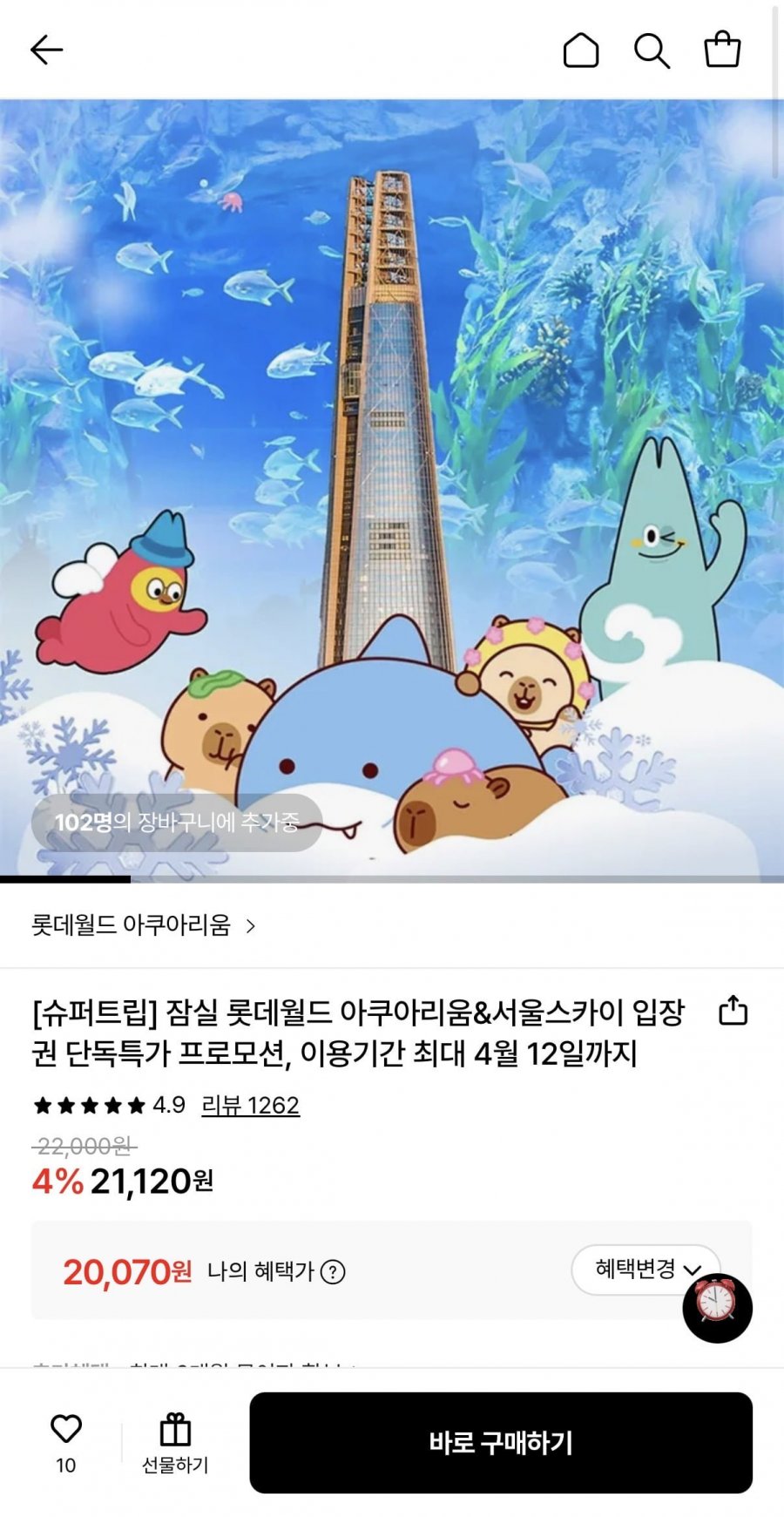Go back using the arrow icon
Screen dimensions: 784x1517
[x=47, y=51]
